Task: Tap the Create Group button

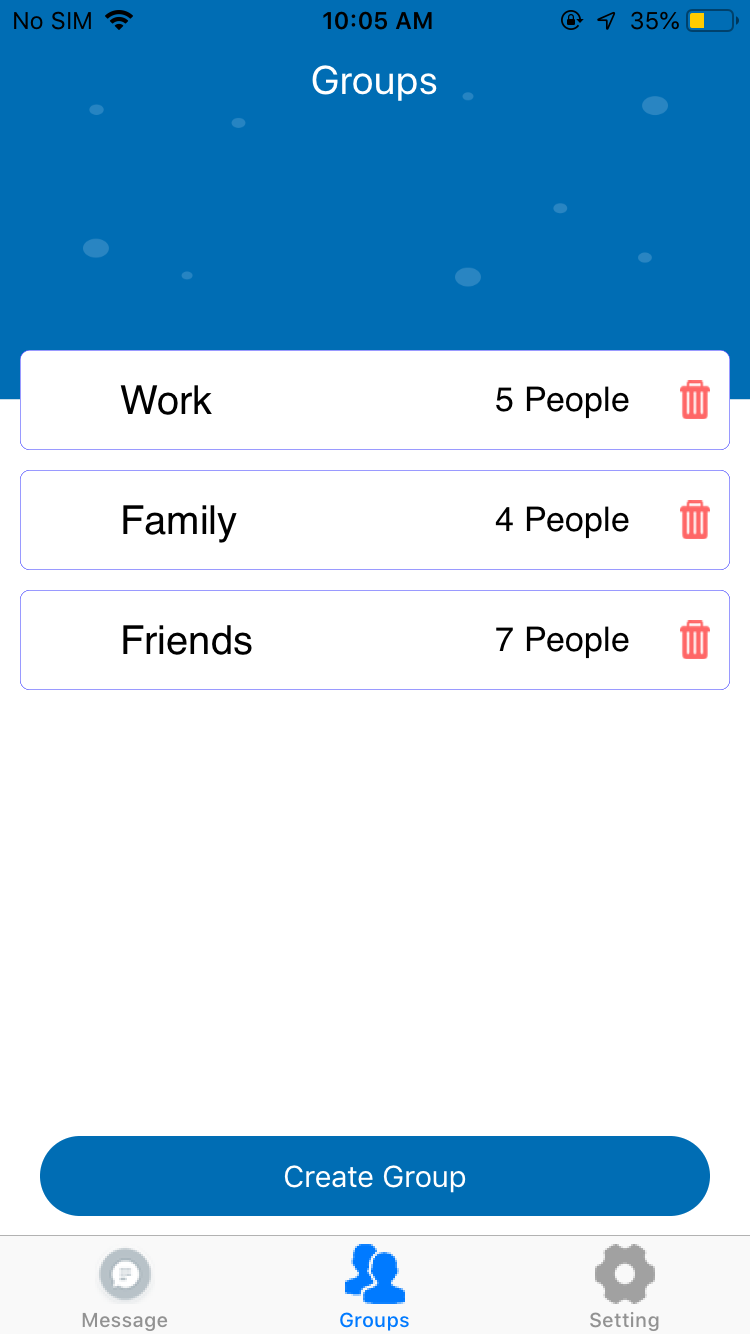Action: [x=375, y=1176]
